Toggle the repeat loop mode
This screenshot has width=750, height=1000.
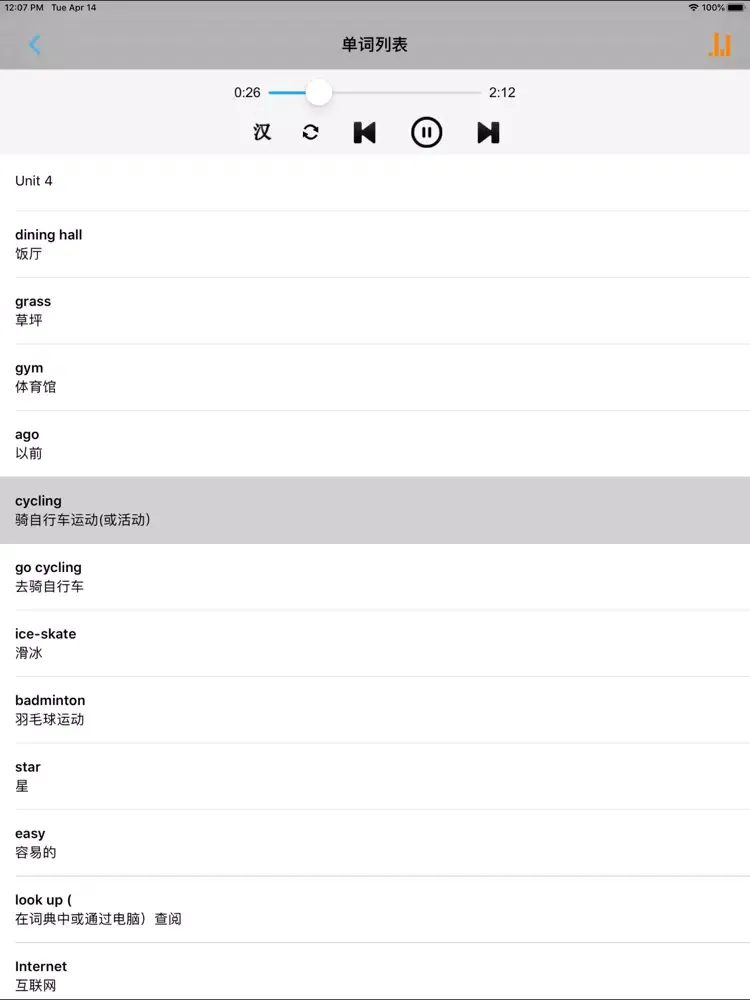click(311, 132)
